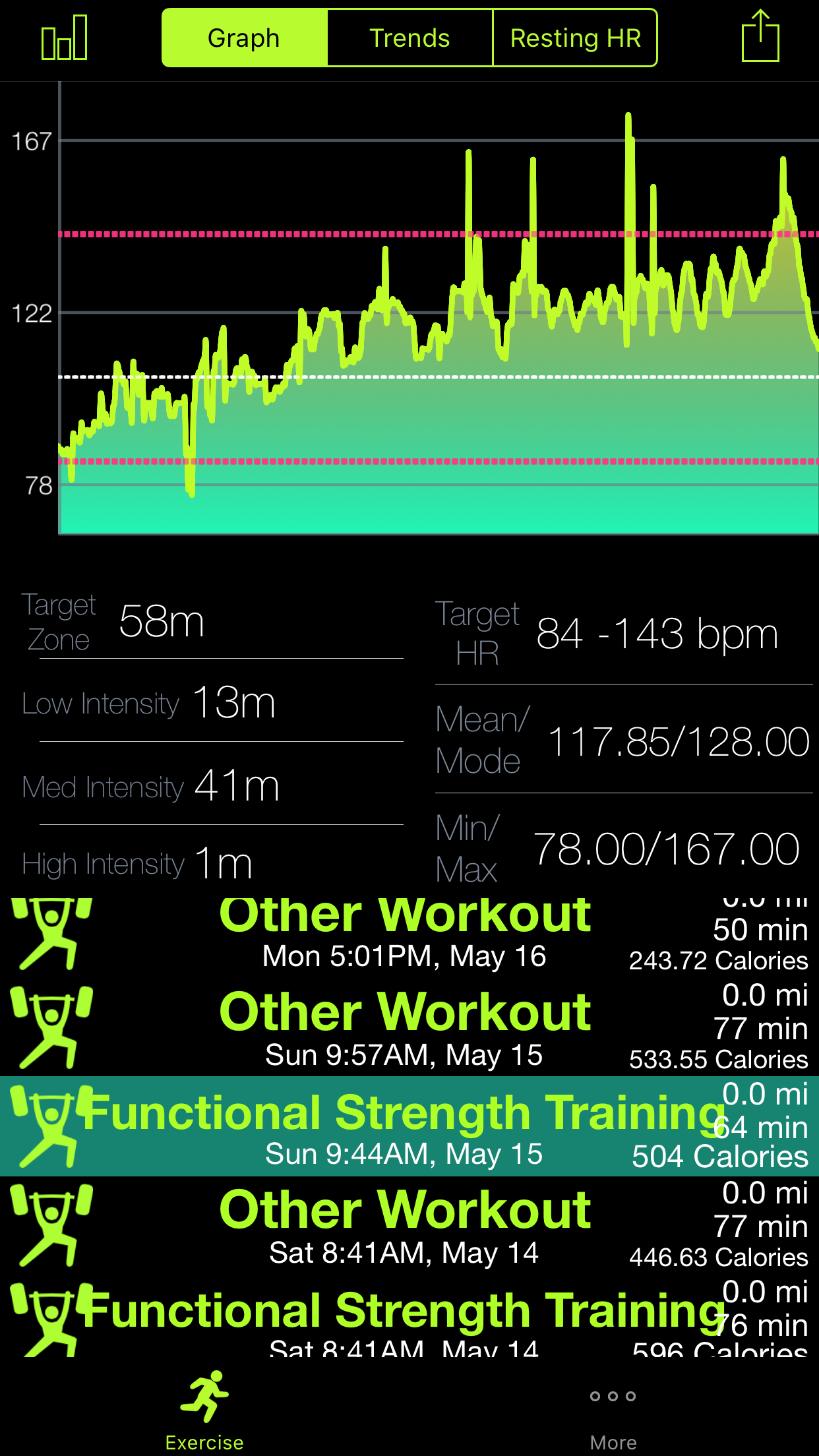Viewport: 819px width, 1456px height.
Task: Open Other Workout from Sun 9:57AM
Action: tap(409, 1027)
